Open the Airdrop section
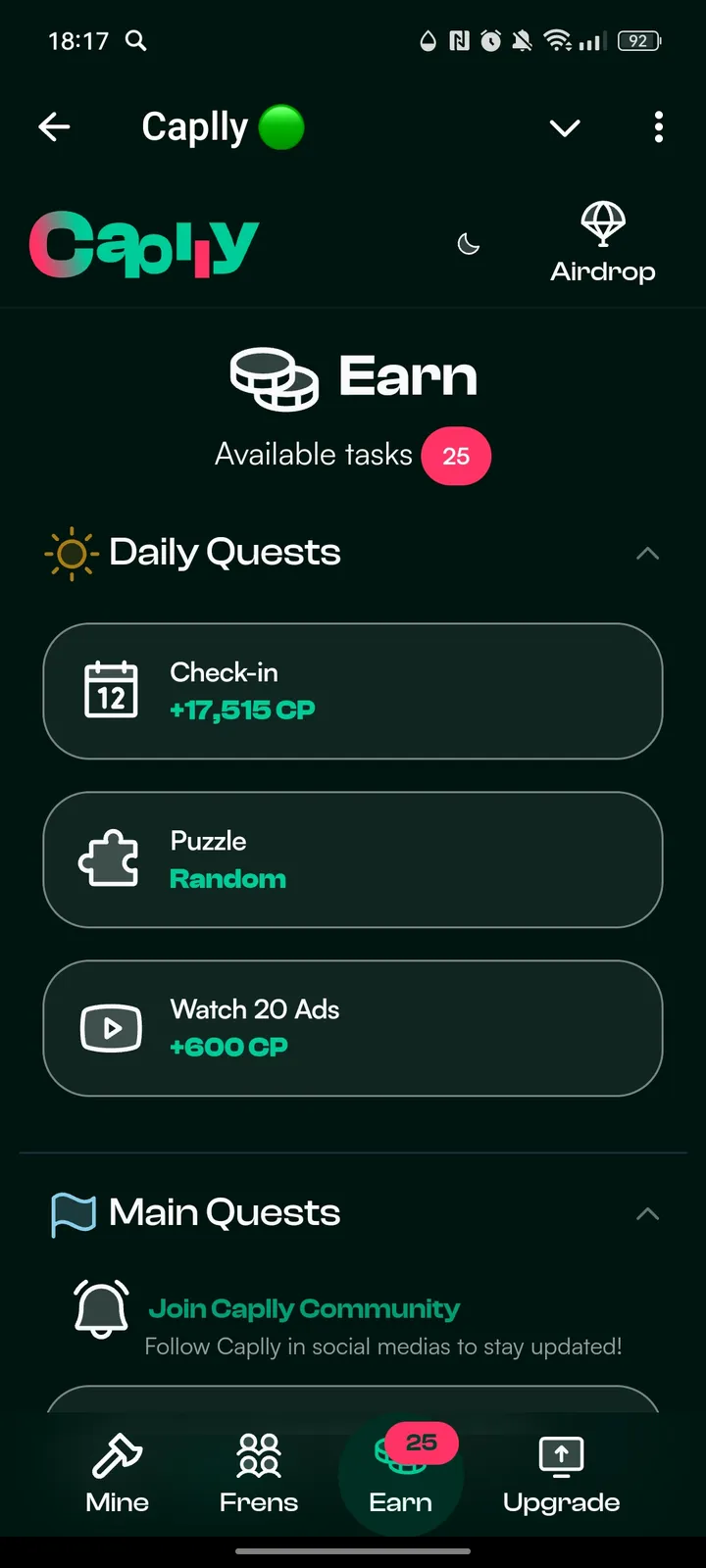This screenshot has width=706, height=1568. click(602, 243)
